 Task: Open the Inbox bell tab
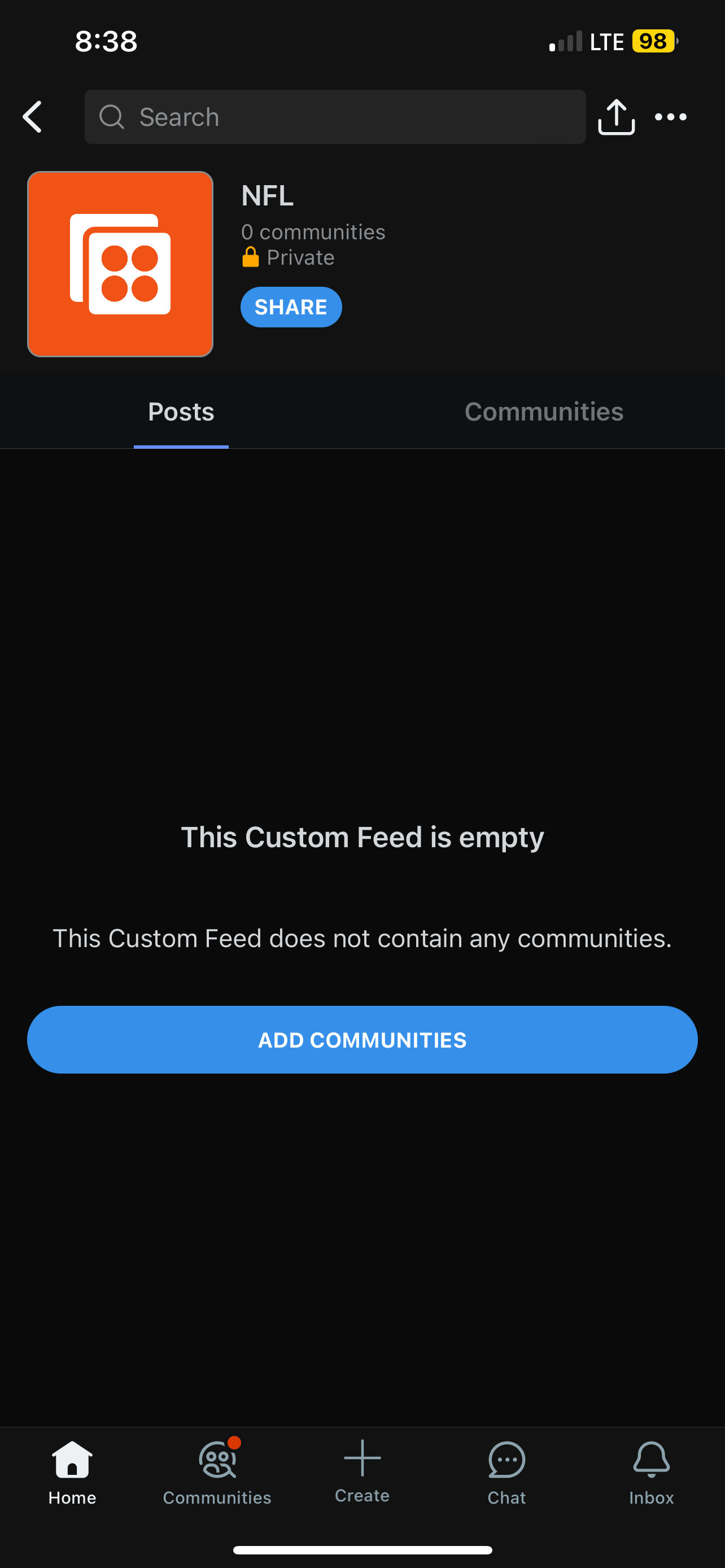coord(652,1471)
